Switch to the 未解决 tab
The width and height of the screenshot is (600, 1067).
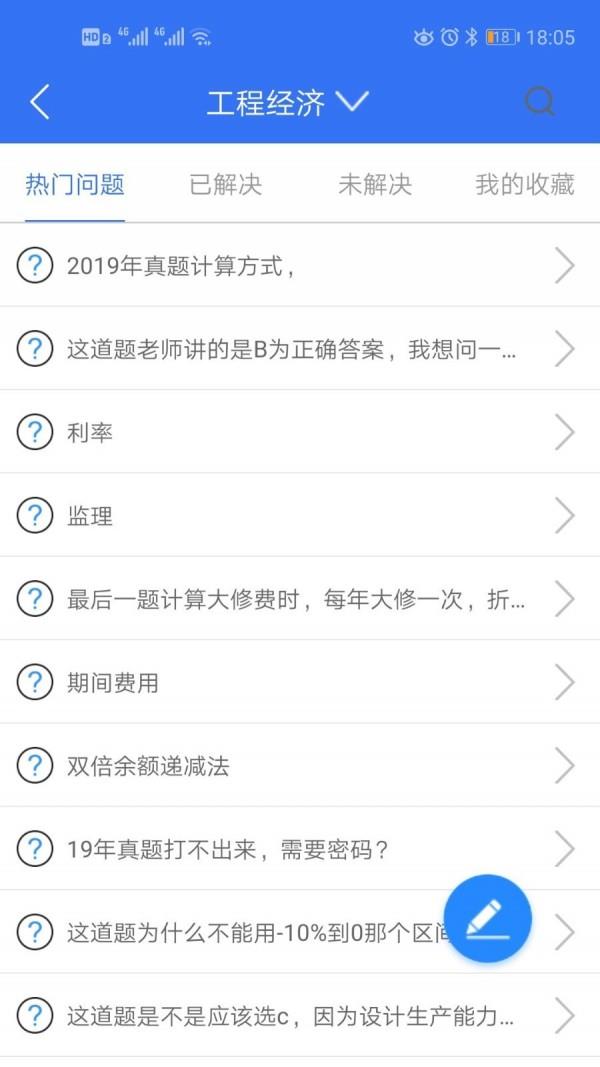coord(375,184)
